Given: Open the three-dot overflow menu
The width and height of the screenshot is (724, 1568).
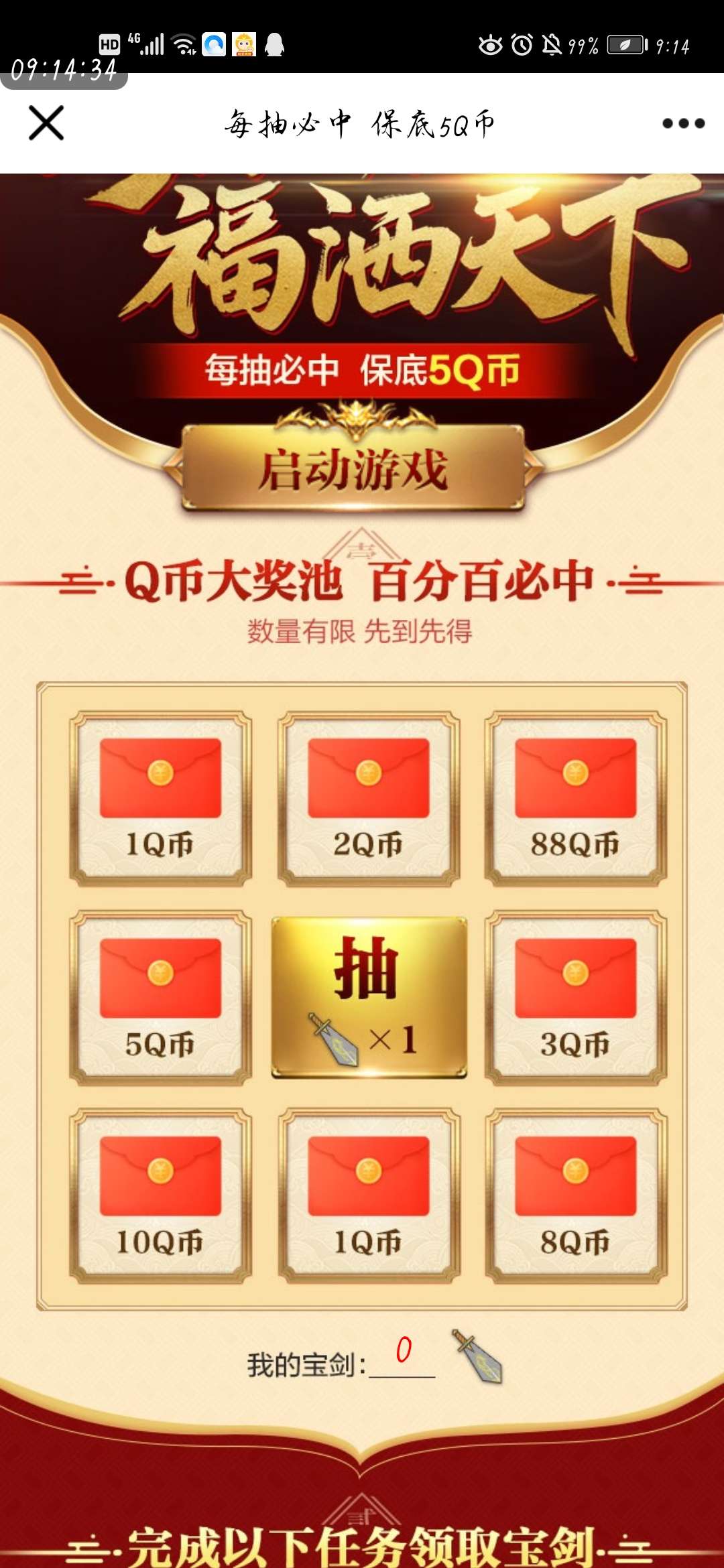Looking at the screenshot, I should click(683, 123).
